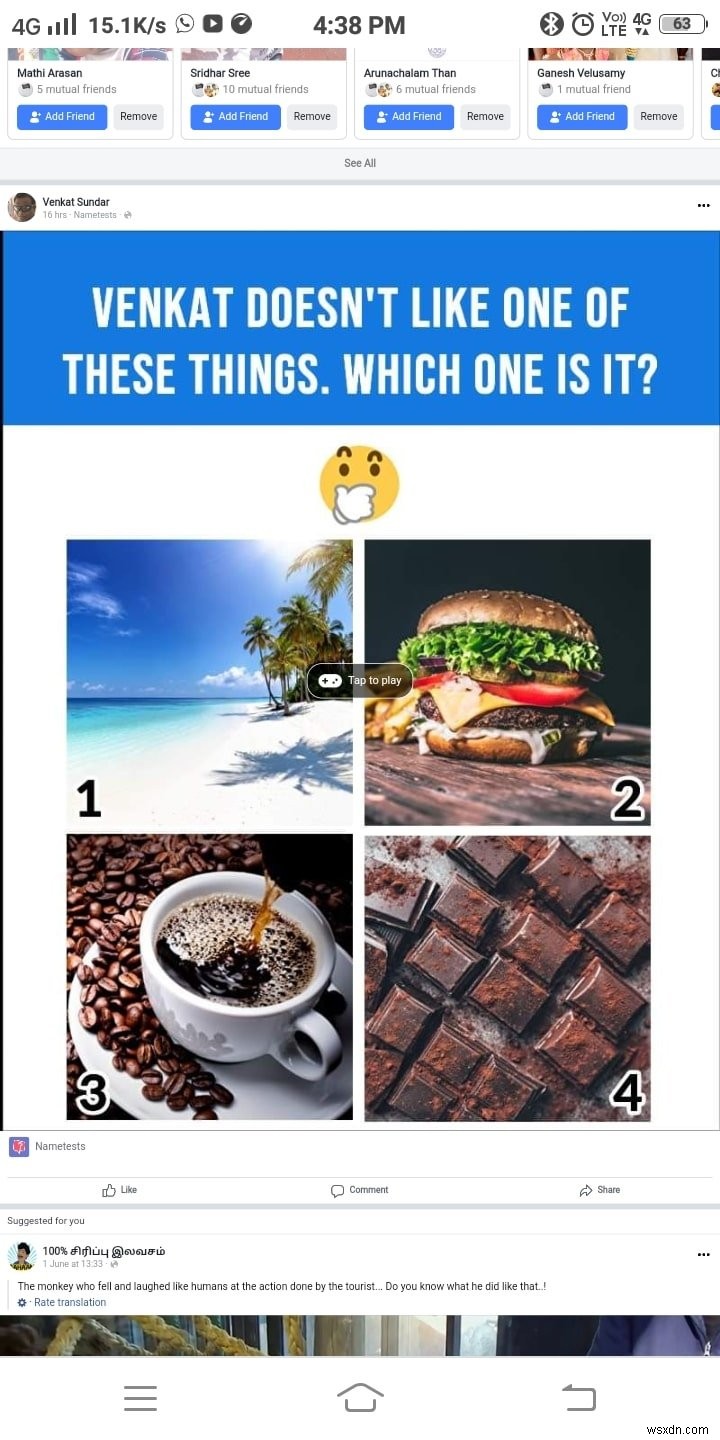
Task: Remove Sridhar Sree suggestion
Action: click(x=312, y=117)
